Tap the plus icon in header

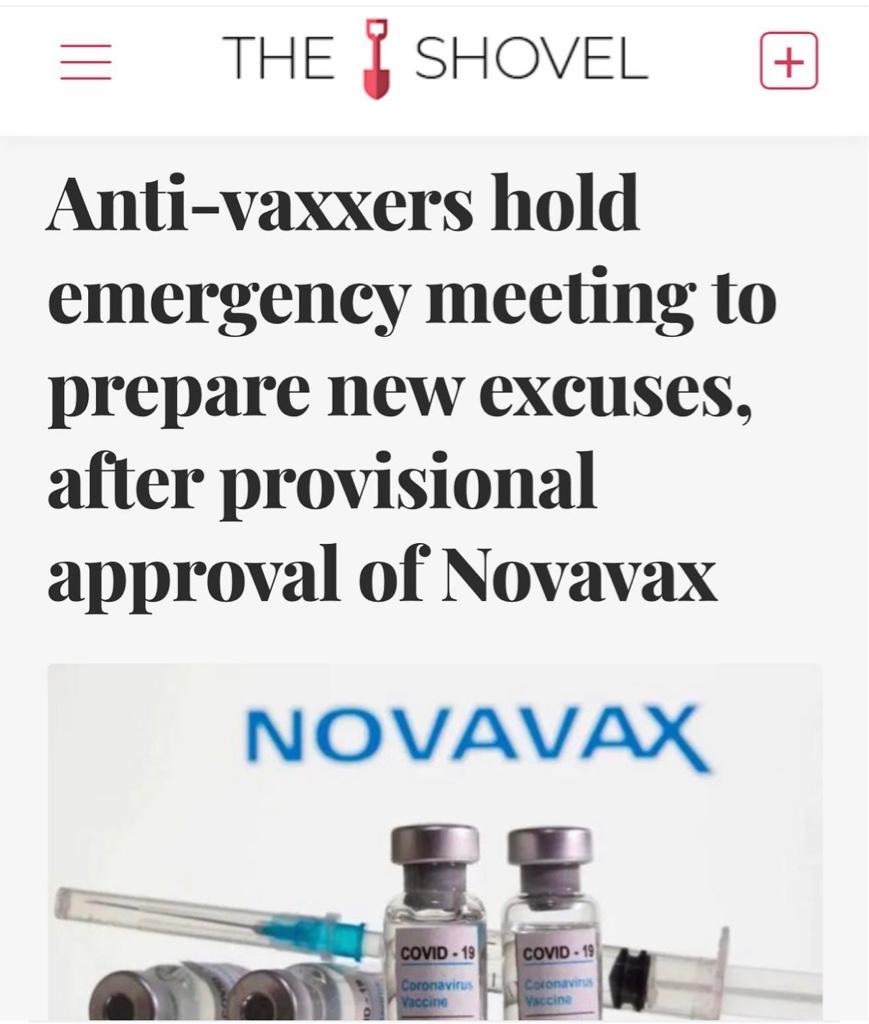click(789, 62)
